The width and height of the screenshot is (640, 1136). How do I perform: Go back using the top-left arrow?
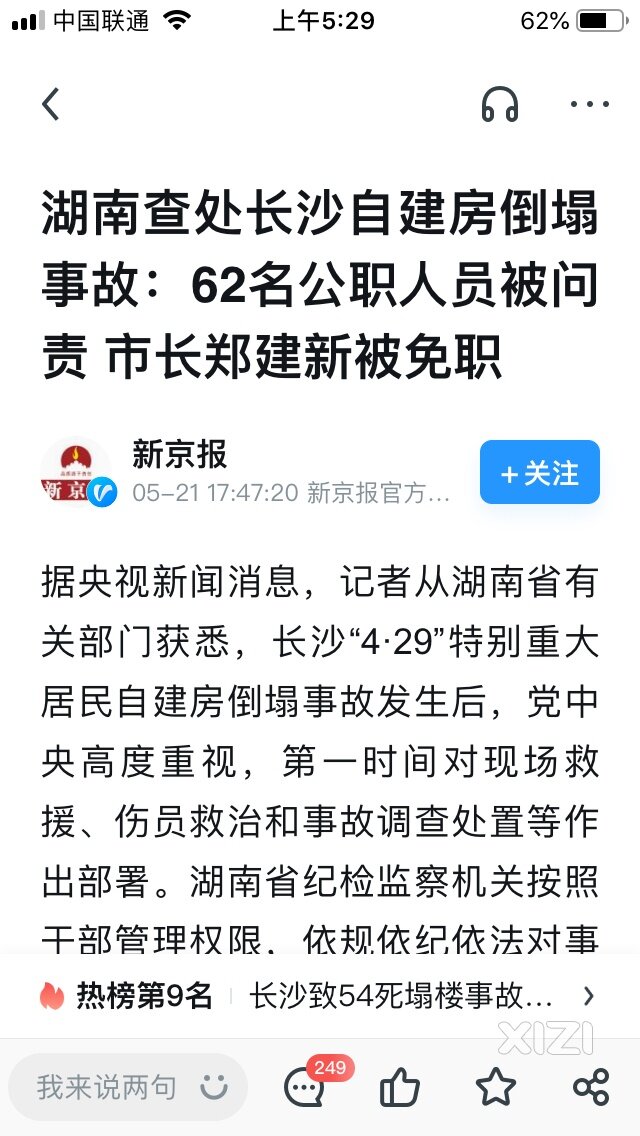click(51, 104)
